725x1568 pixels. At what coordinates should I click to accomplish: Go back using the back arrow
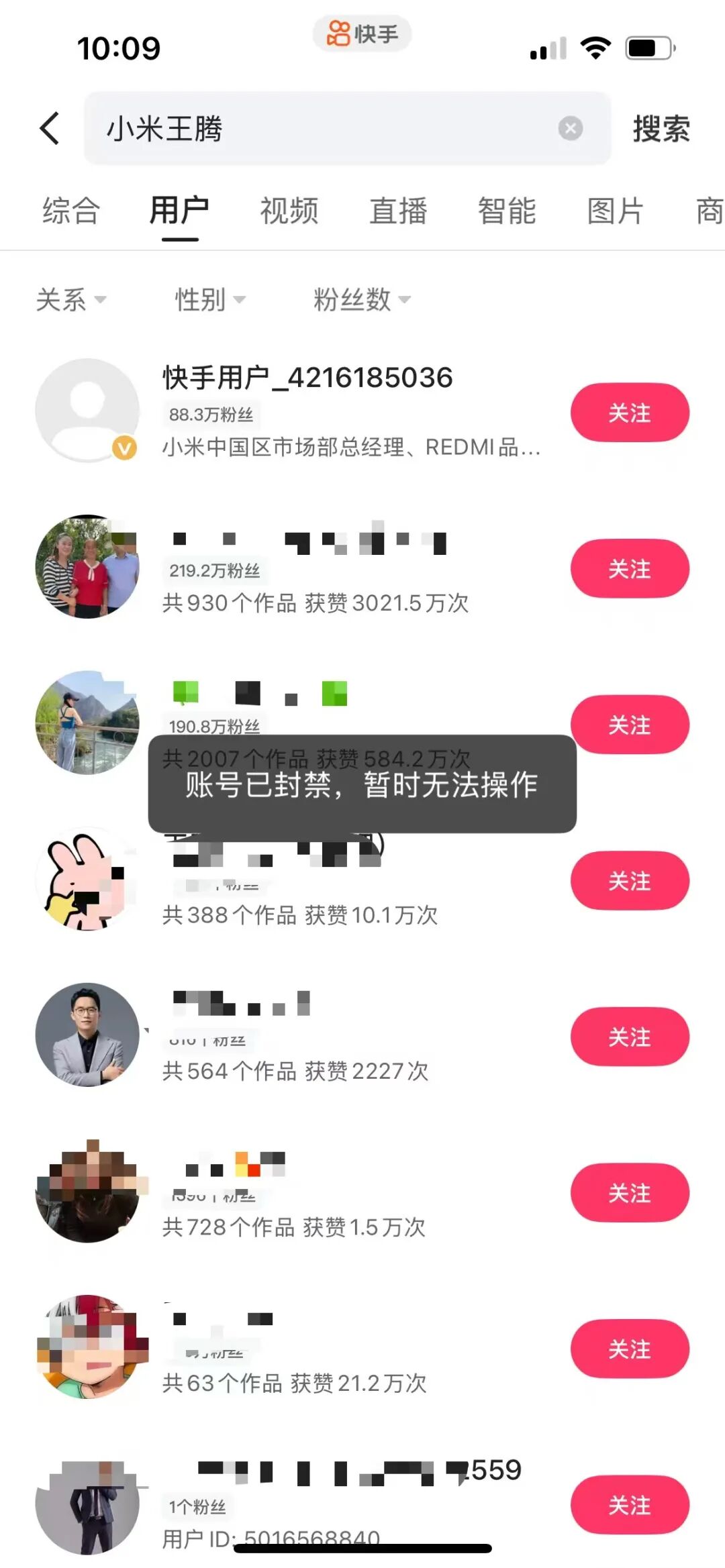click(50, 128)
